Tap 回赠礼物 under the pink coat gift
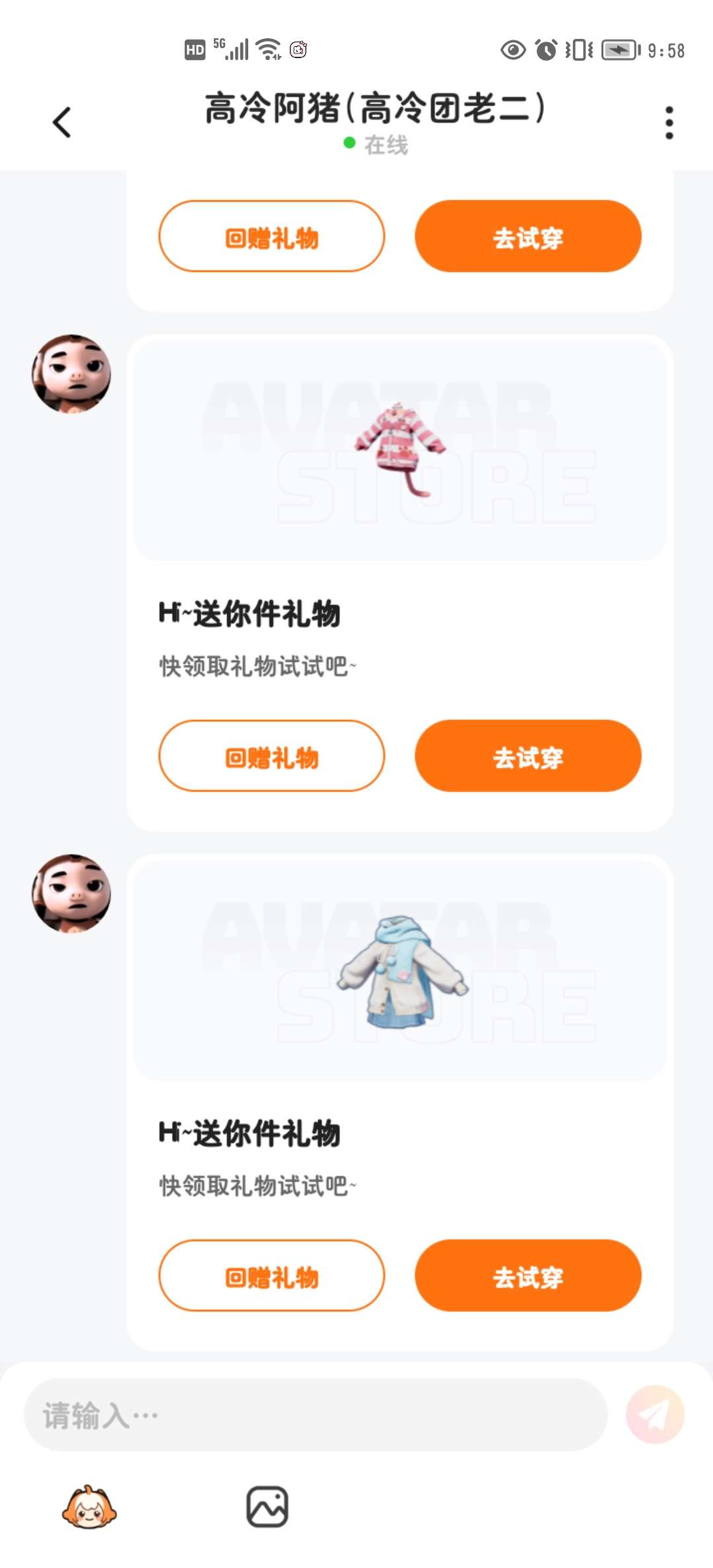Image resolution: width=713 pixels, height=1568 pixels. [271, 756]
